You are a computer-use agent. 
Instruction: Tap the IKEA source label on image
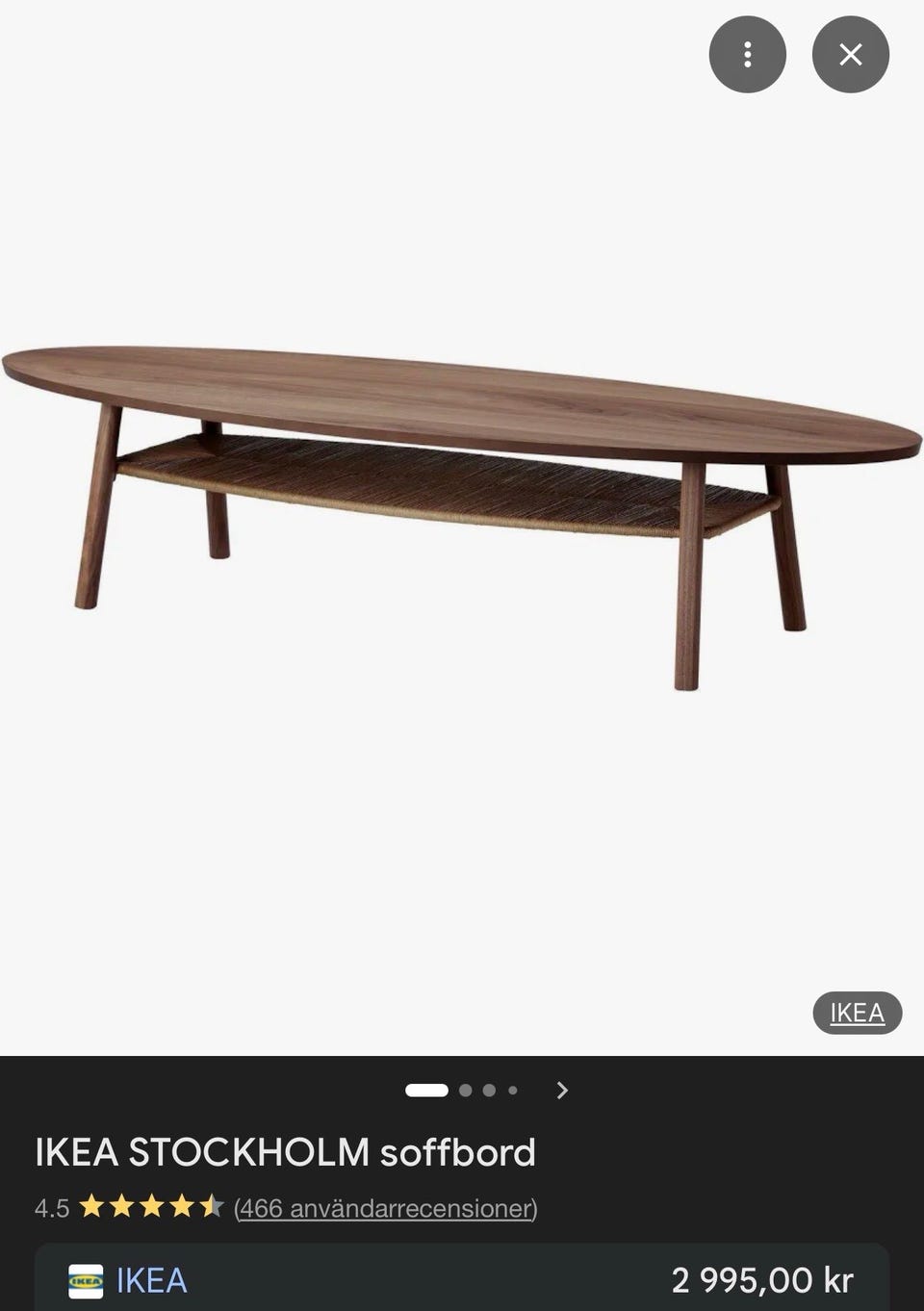857,1013
